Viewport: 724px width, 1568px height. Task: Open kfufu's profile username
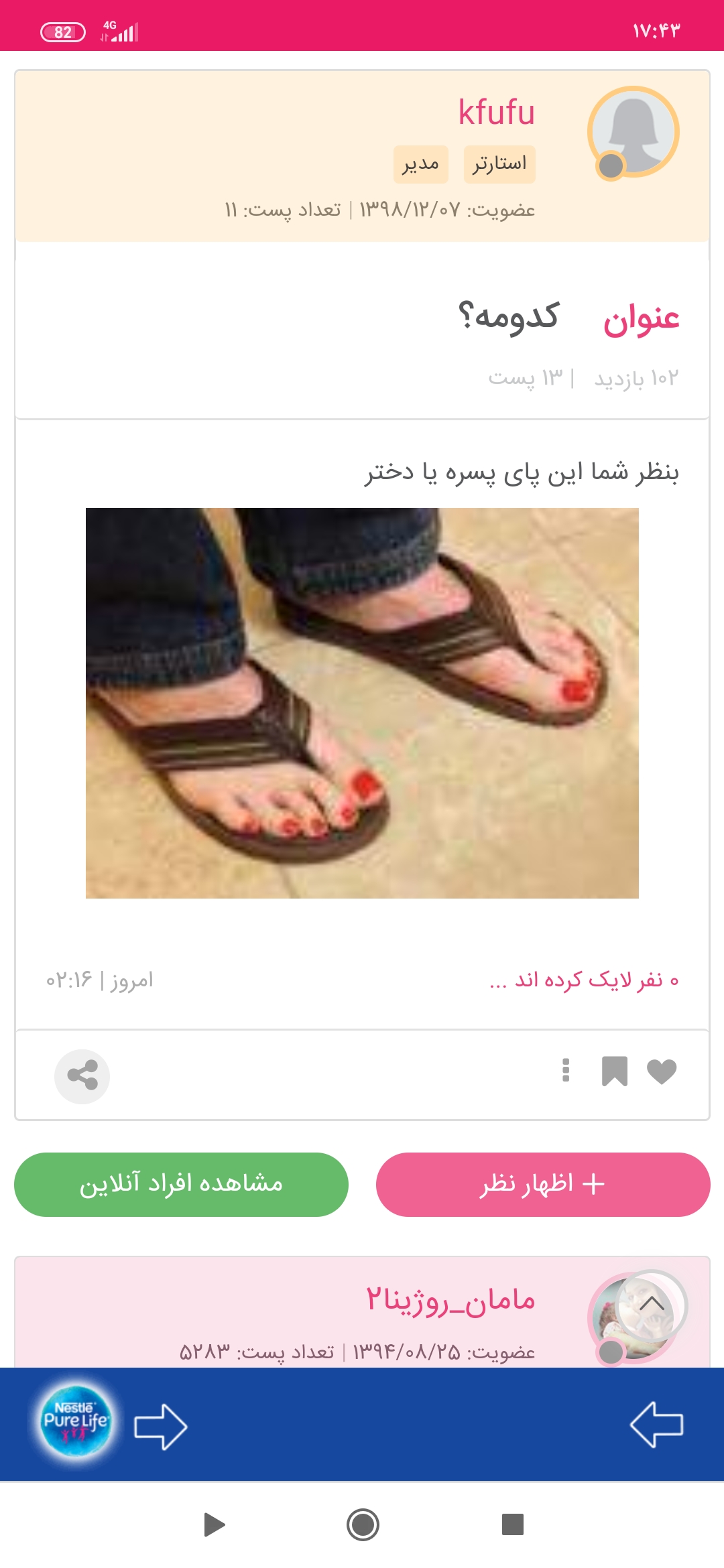[x=496, y=113]
